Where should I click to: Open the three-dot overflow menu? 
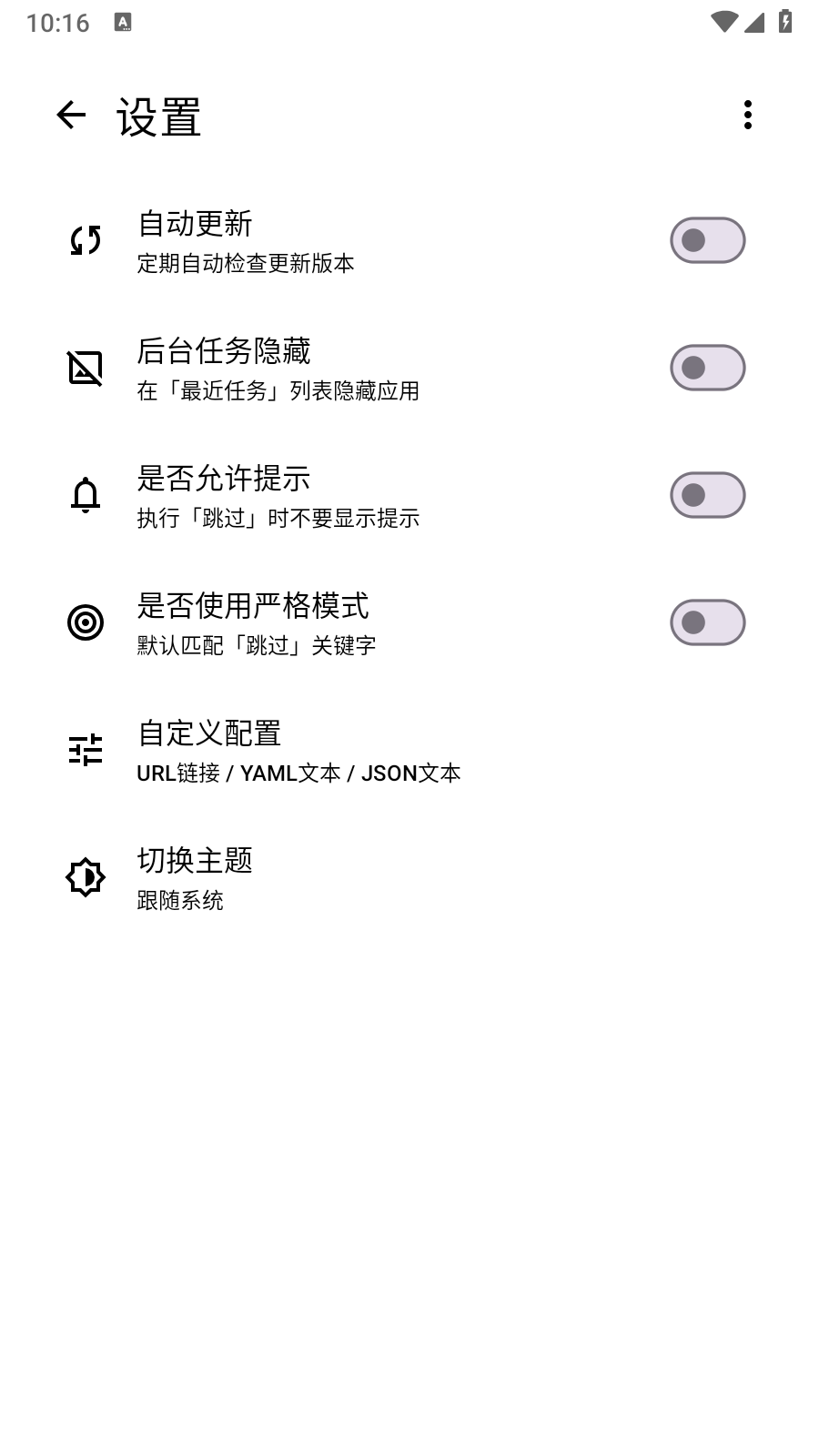click(747, 115)
